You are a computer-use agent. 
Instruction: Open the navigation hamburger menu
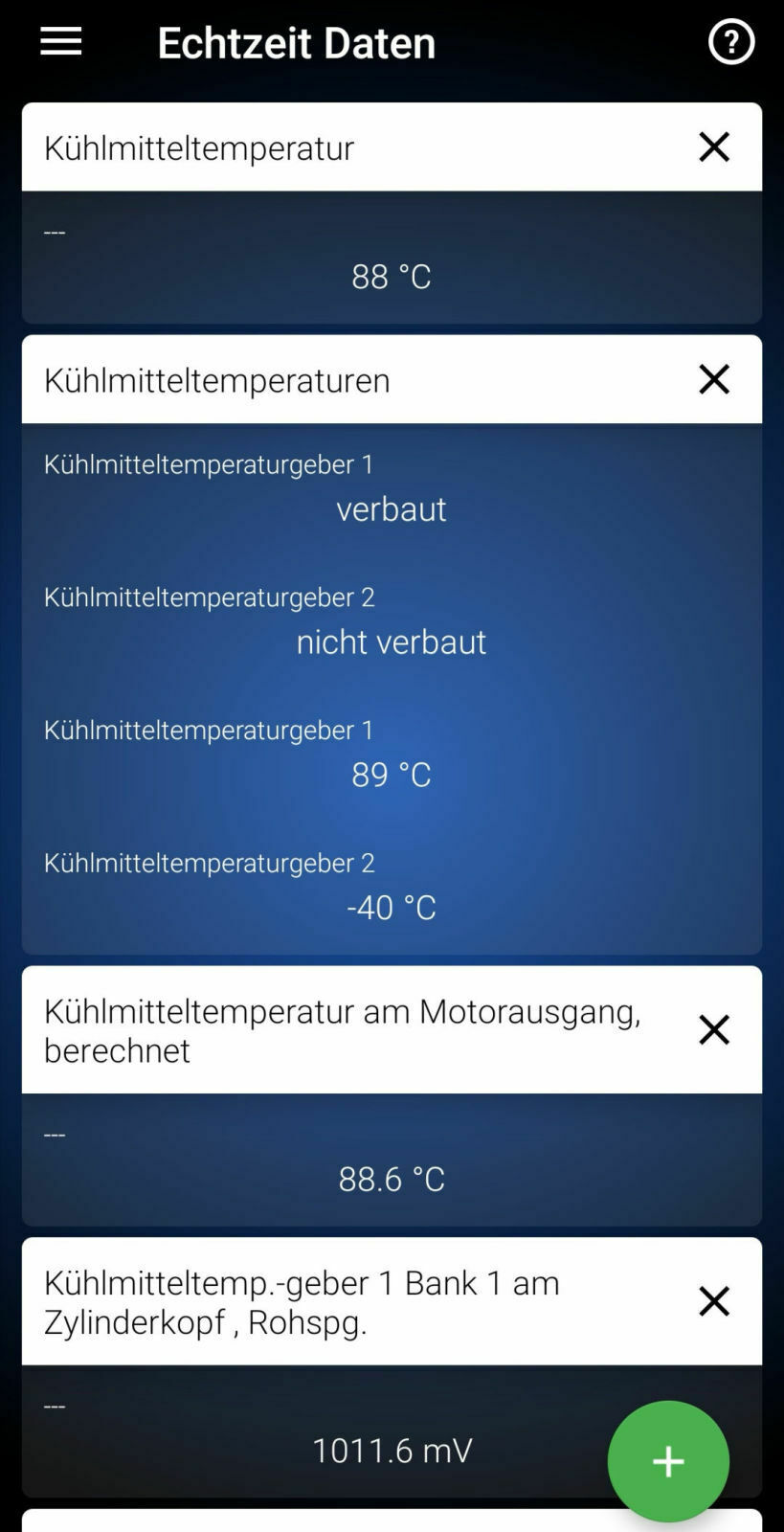click(x=60, y=41)
